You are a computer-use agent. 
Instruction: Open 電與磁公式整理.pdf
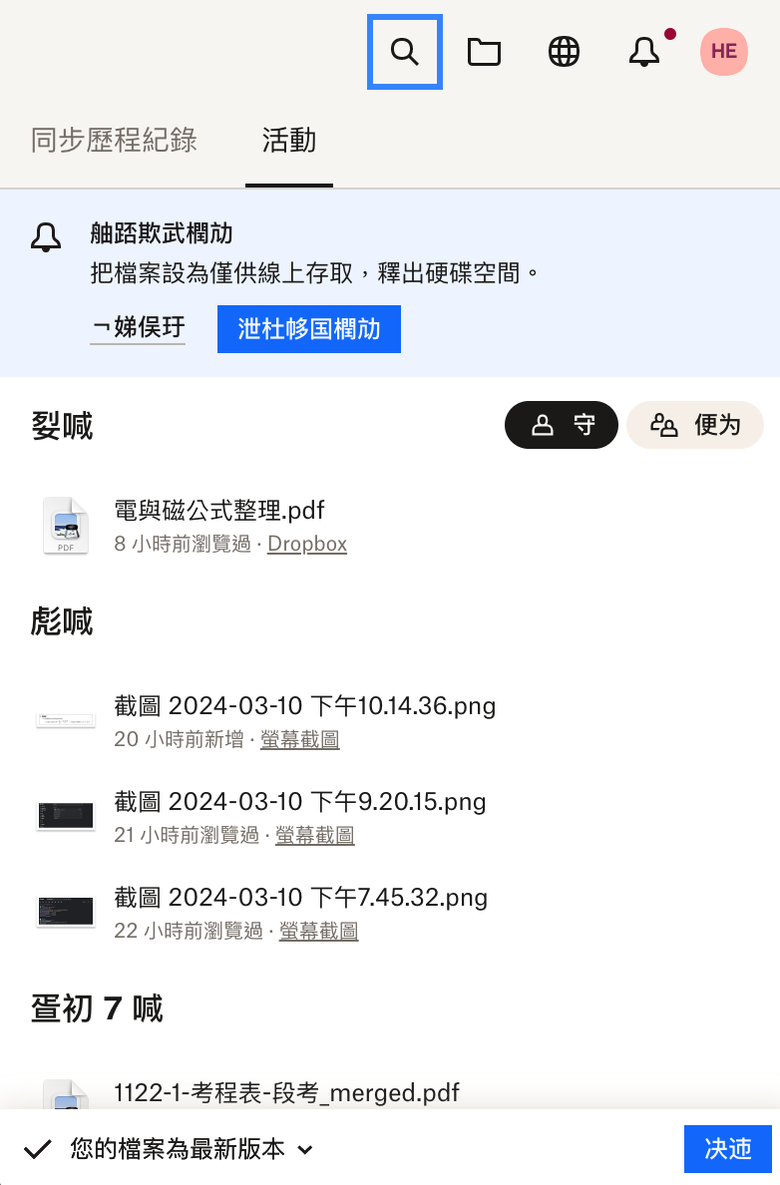pyautogui.click(x=219, y=510)
